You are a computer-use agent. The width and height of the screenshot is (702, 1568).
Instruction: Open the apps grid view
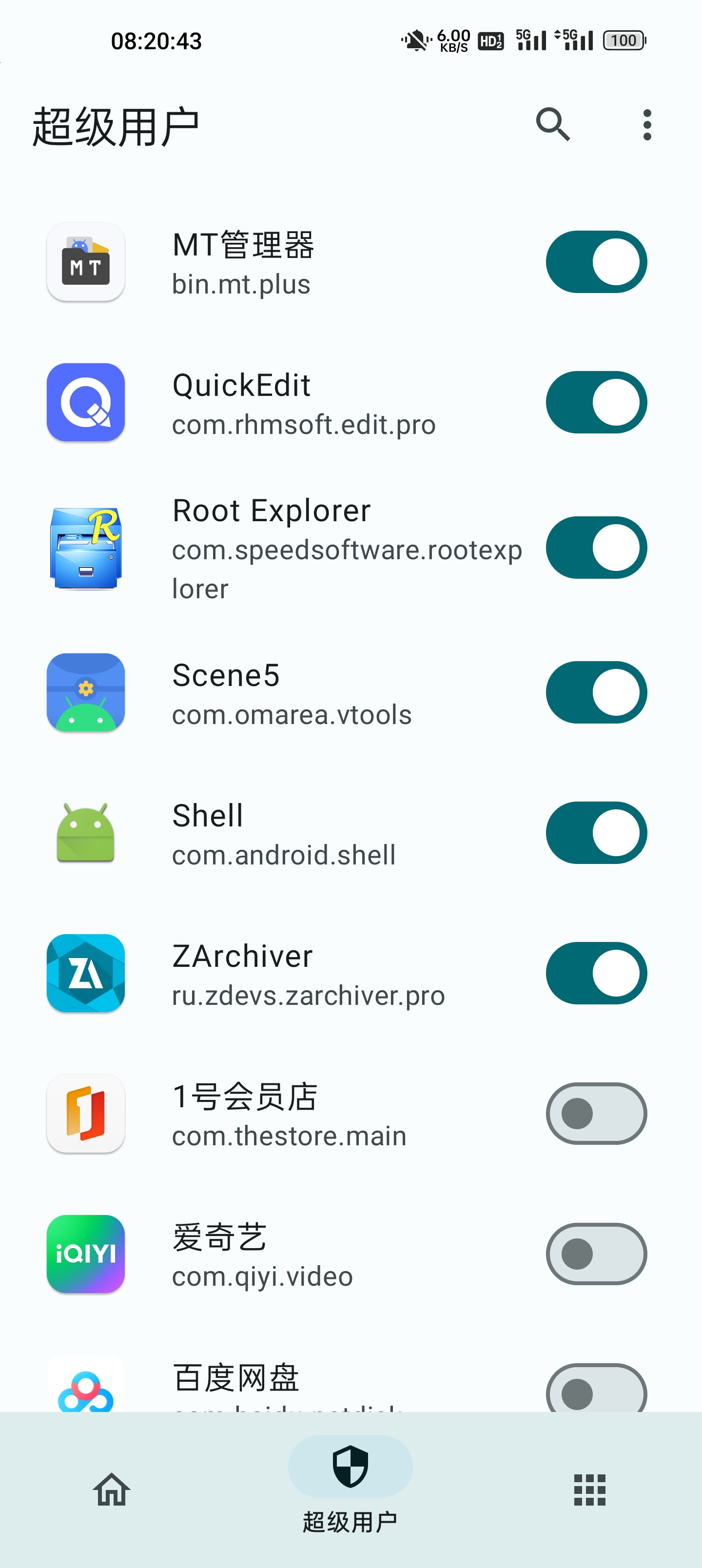coord(588,1490)
